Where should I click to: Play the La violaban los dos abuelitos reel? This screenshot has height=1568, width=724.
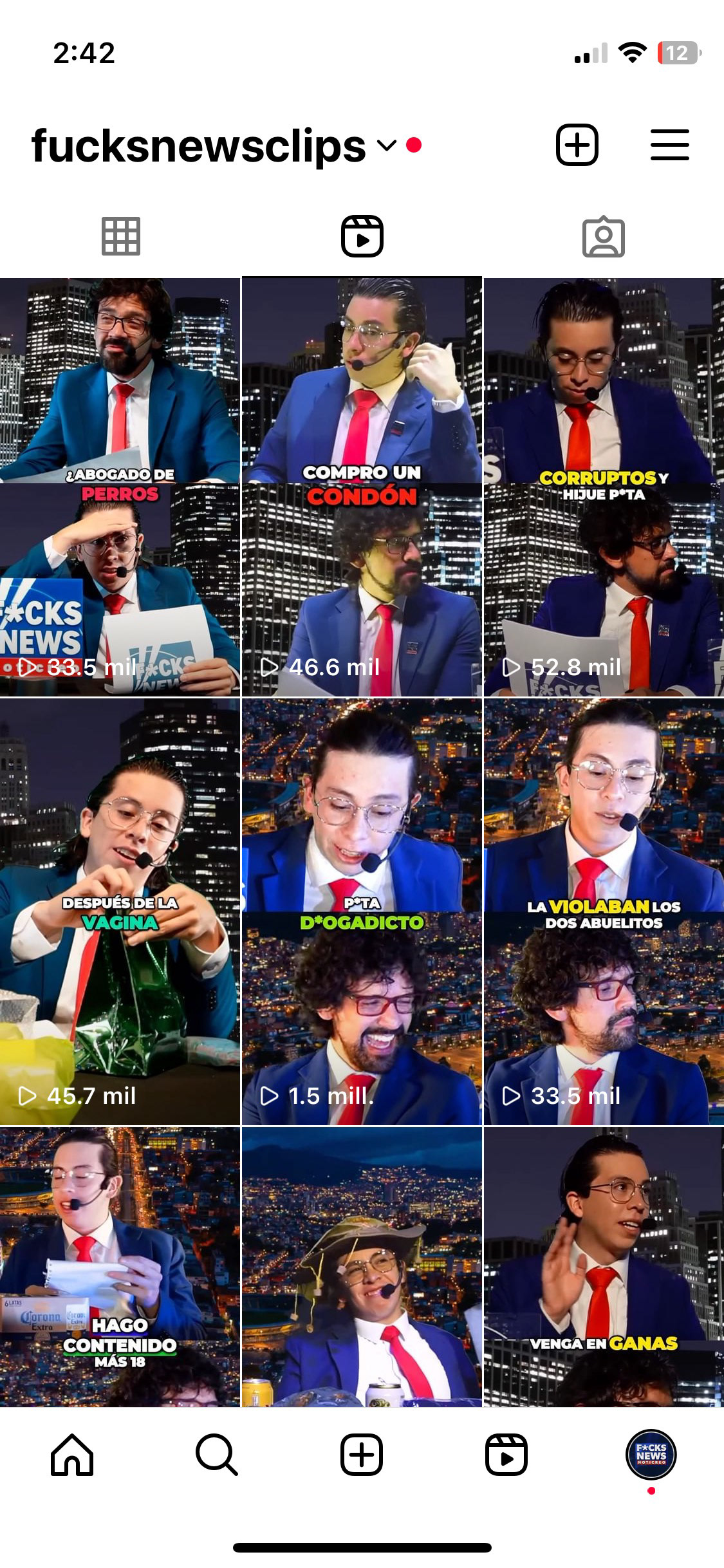(603, 911)
